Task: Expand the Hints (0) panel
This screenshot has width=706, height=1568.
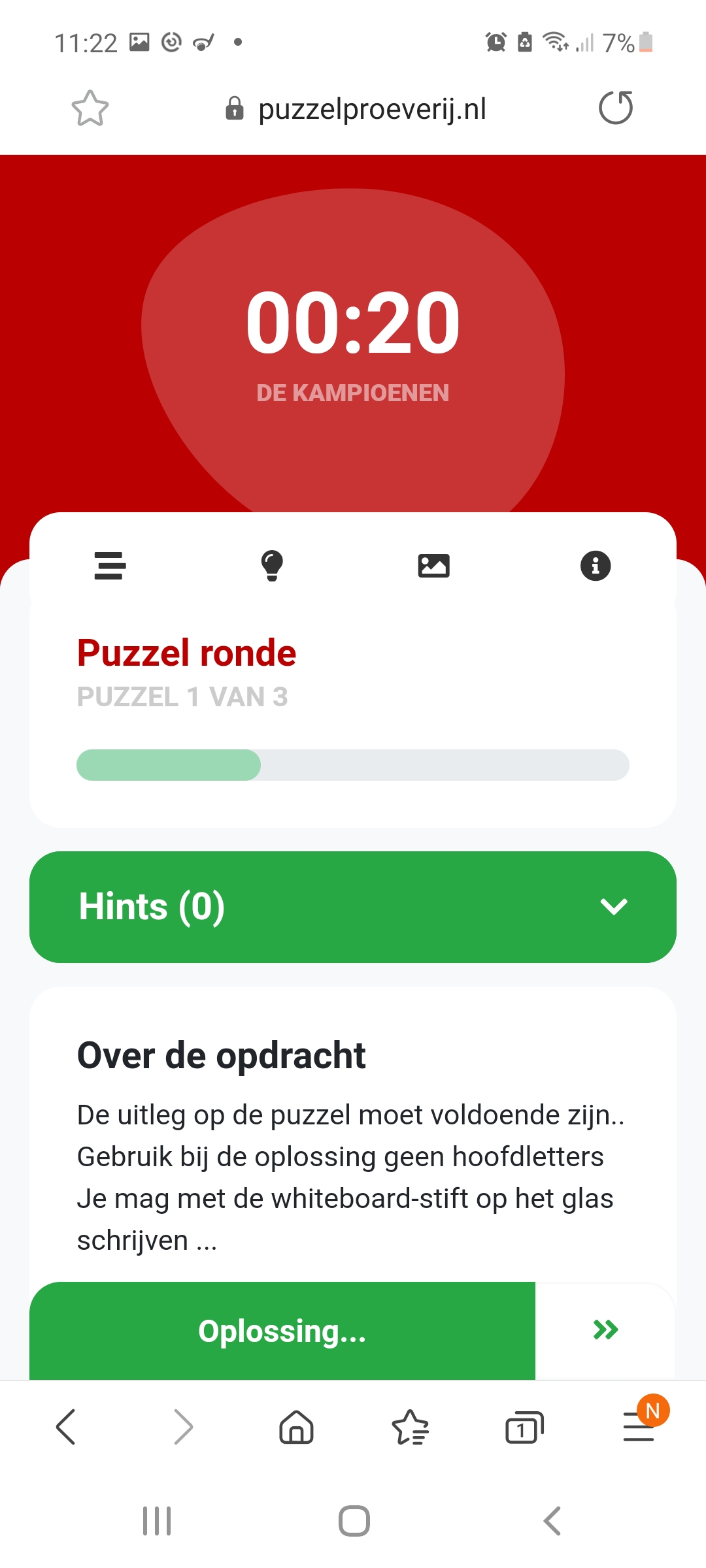Action: click(353, 906)
